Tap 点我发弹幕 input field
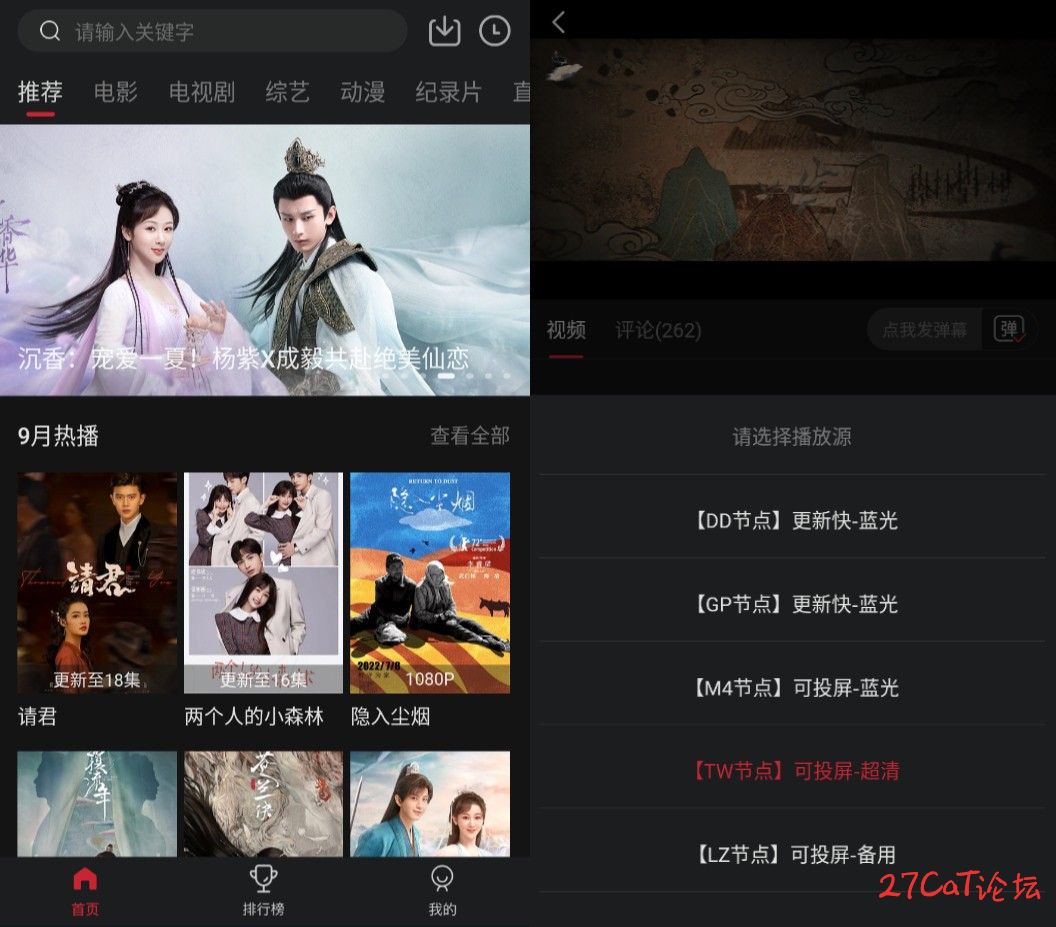 [x=924, y=330]
